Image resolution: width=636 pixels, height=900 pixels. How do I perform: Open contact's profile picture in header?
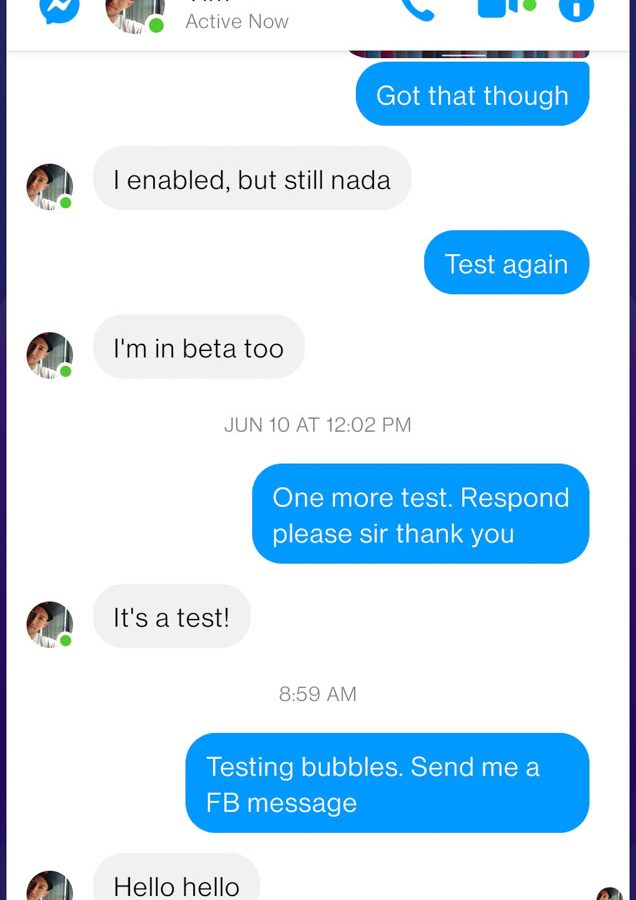tap(134, 12)
